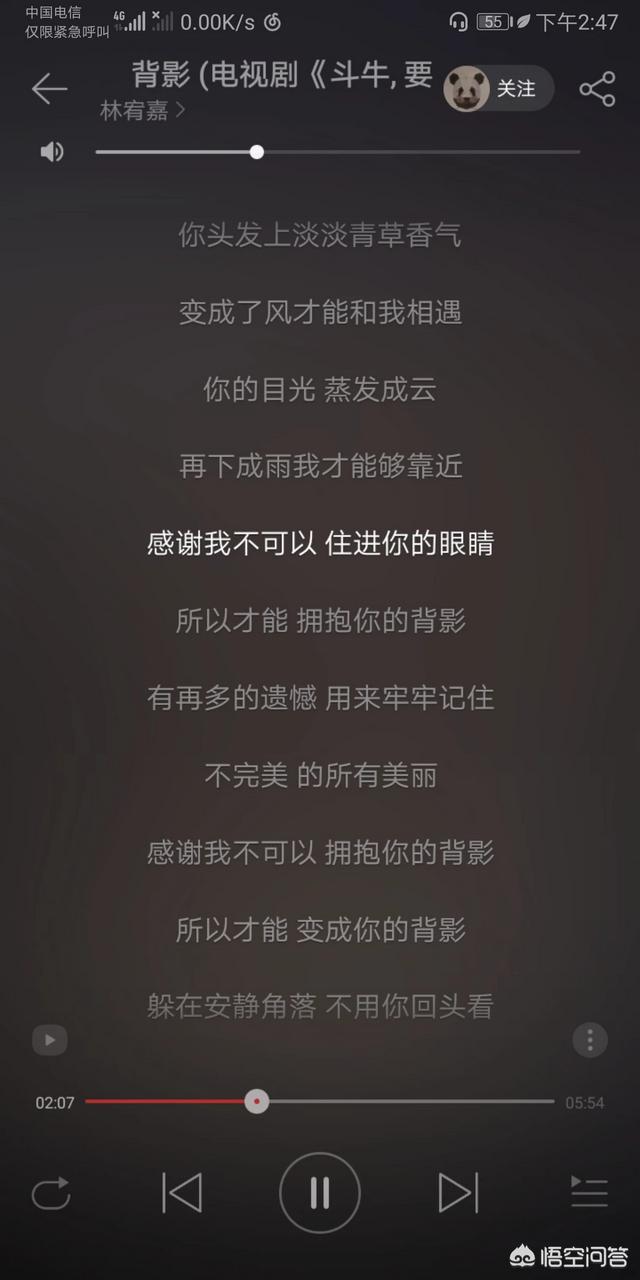Change the repeat mode
The height and width of the screenshot is (1280, 640).
click(51, 1193)
